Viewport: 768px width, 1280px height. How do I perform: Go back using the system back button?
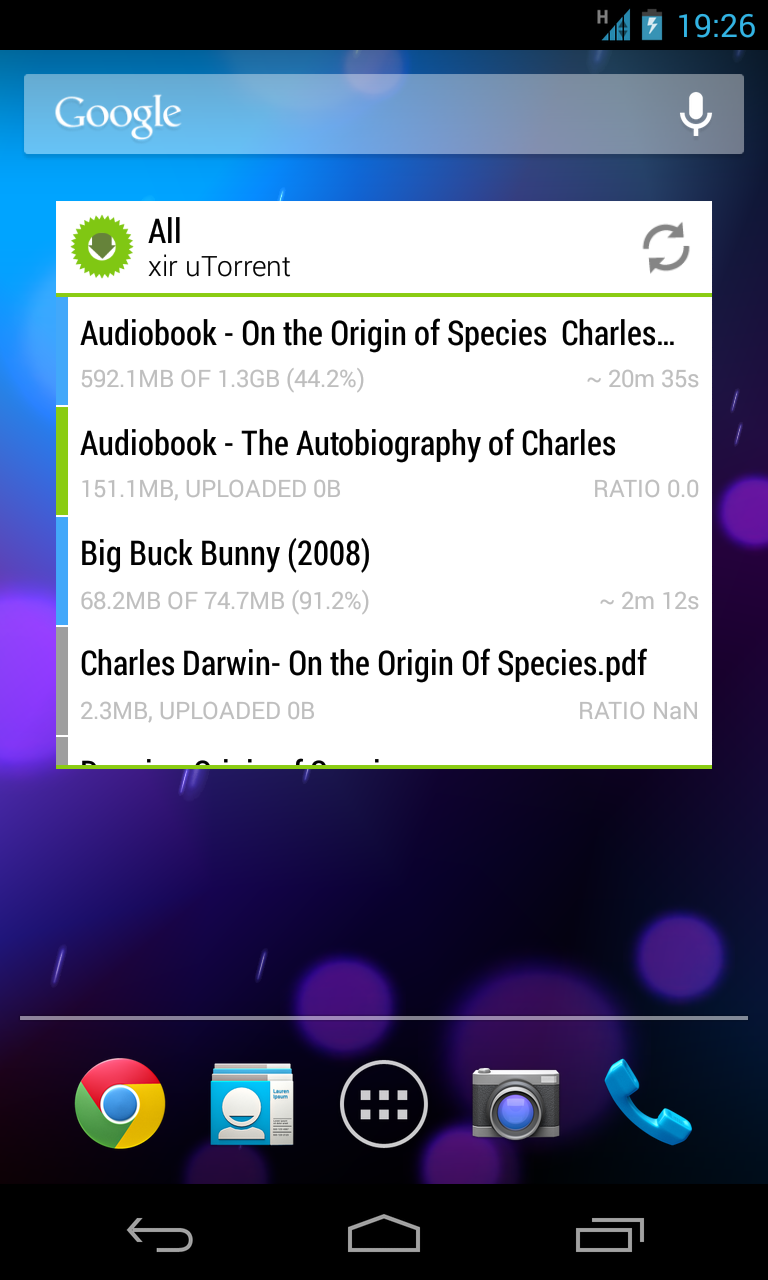[x=160, y=1235]
